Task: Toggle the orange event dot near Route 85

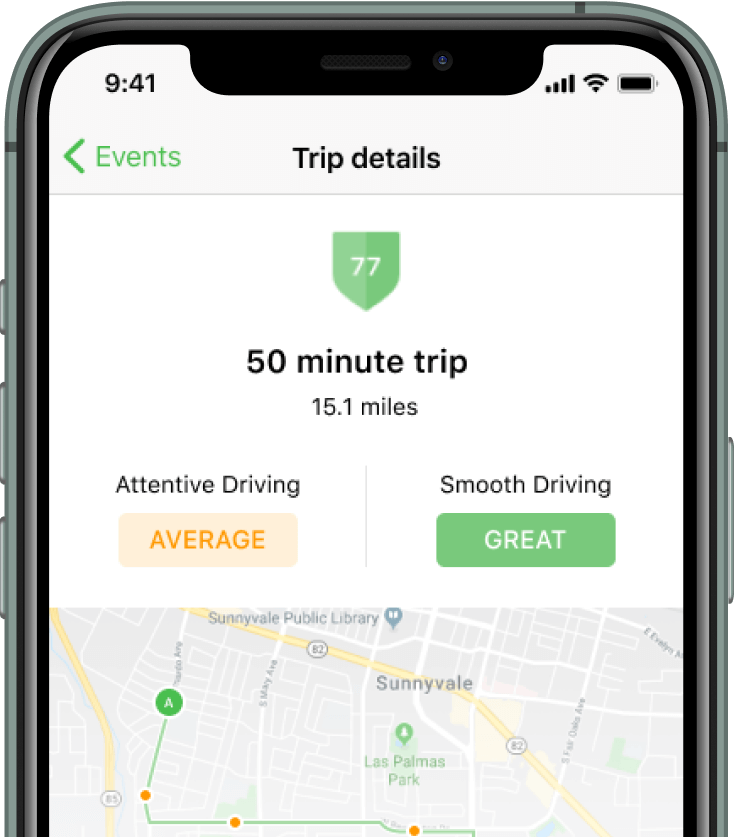Action: click(145, 794)
